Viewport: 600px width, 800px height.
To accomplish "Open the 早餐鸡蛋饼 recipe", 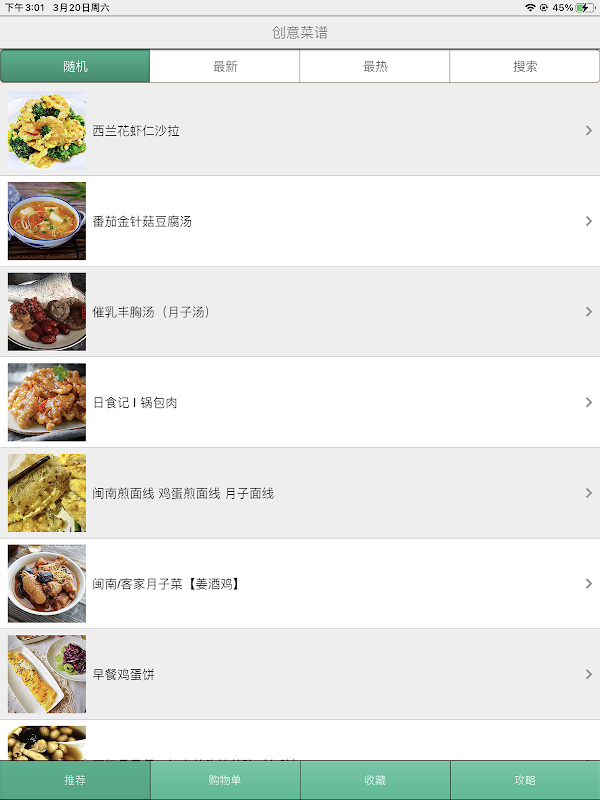I will point(300,674).
